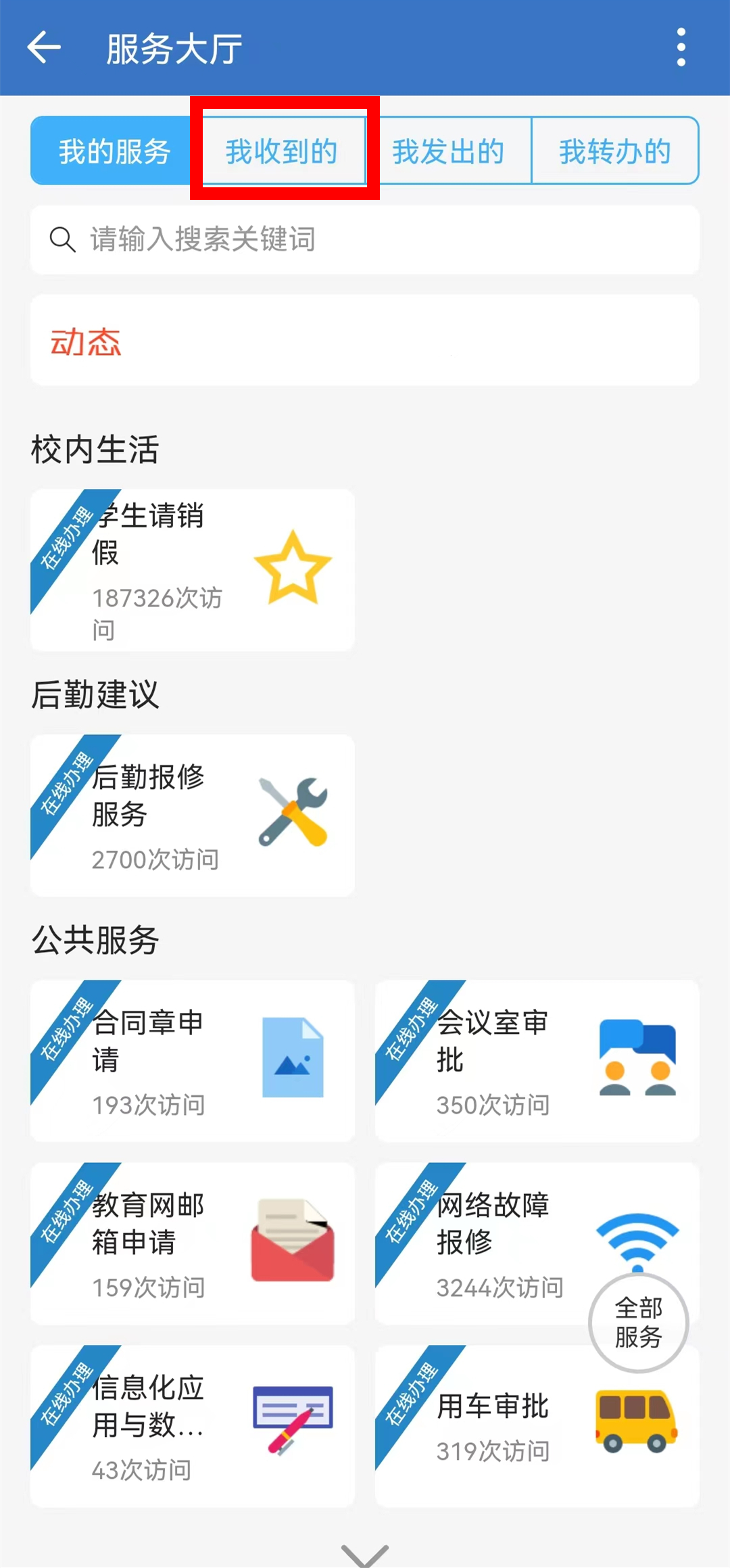The width and height of the screenshot is (730, 1568).
Task: Switch to the 我发出的 tab
Action: 448,151
